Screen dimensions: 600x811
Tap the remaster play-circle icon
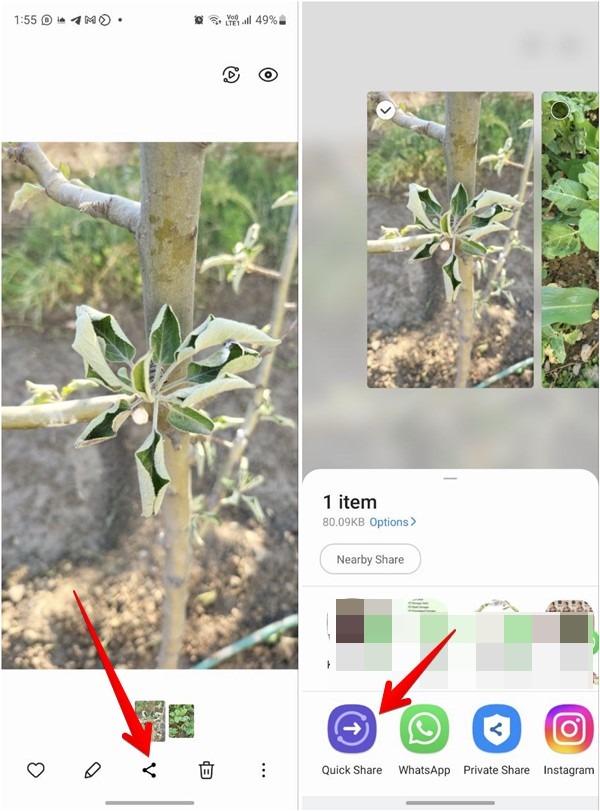point(230,75)
